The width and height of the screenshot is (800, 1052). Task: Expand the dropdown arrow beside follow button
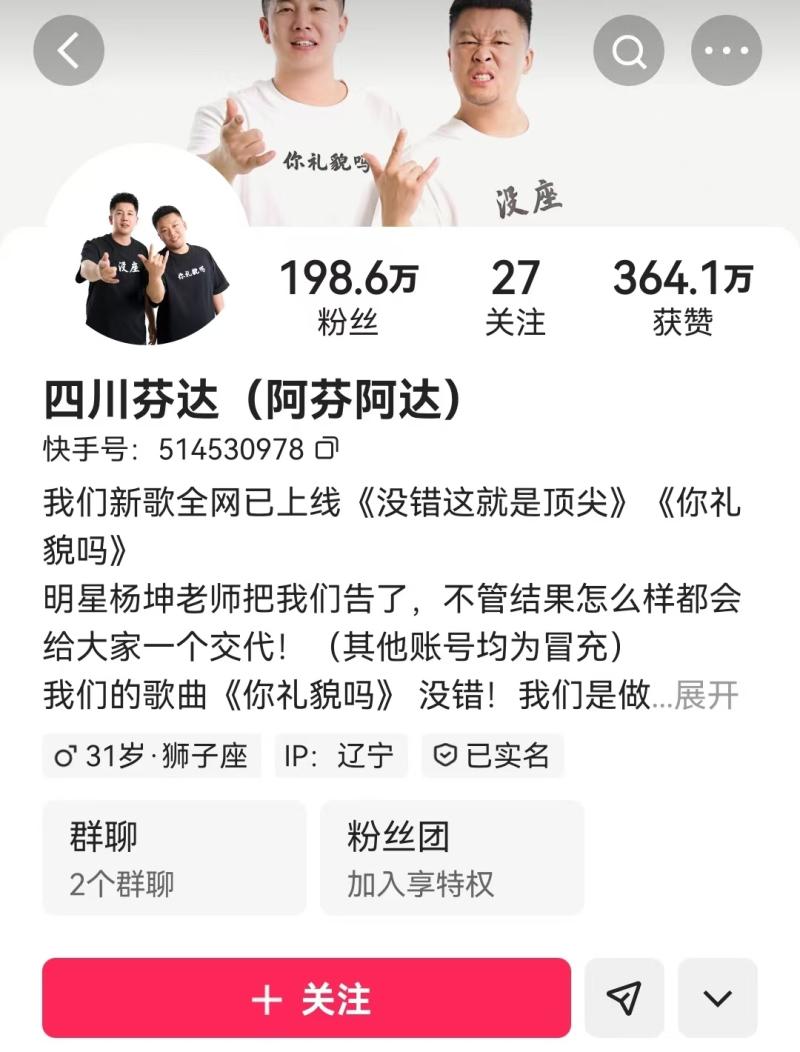(717, 998)
